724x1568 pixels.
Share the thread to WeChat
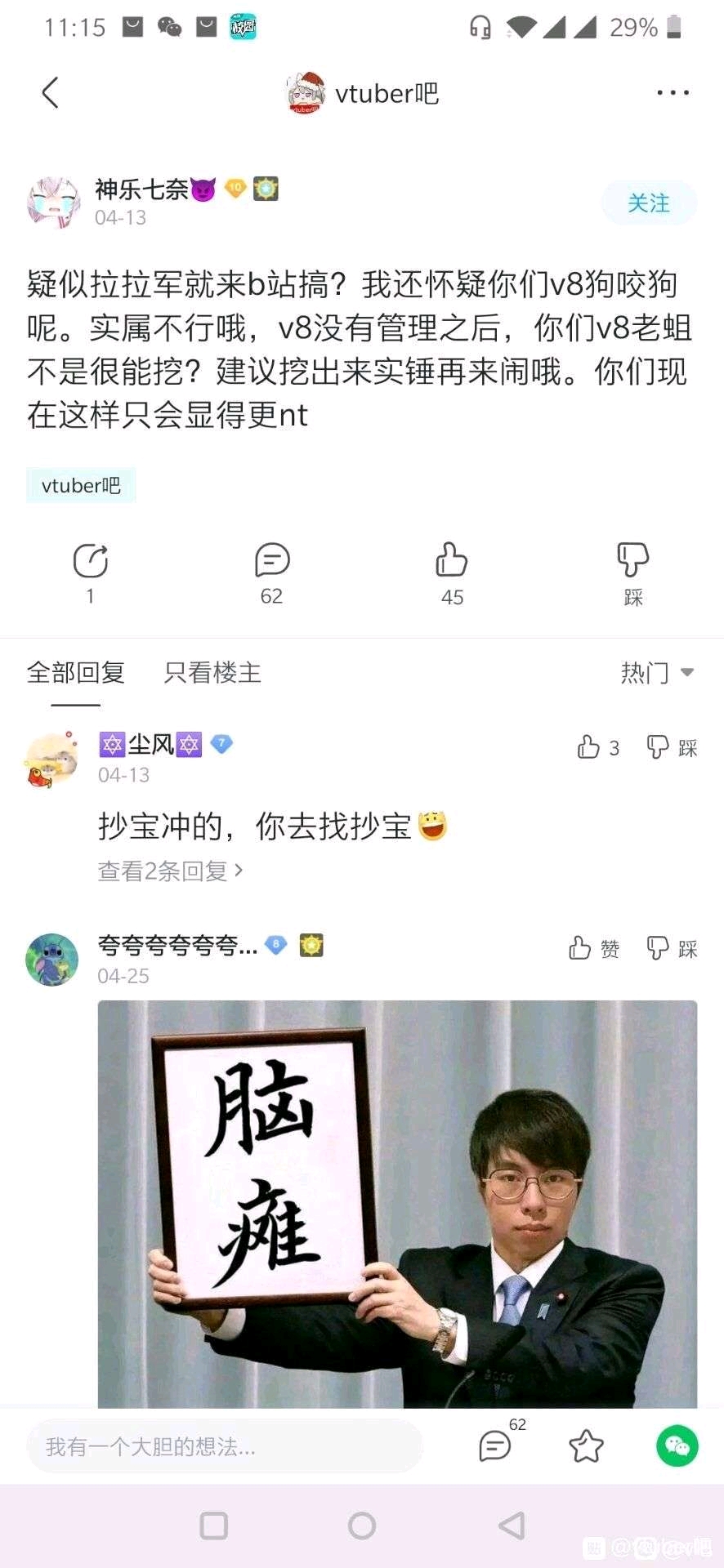(x=677, y=1446)
